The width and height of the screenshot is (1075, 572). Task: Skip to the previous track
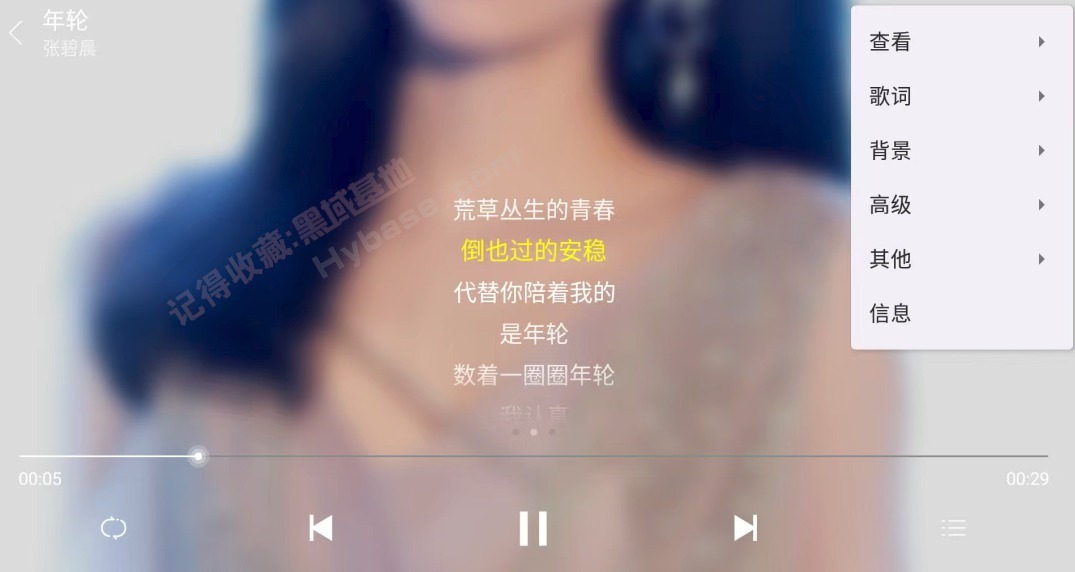tap(321, 528)
